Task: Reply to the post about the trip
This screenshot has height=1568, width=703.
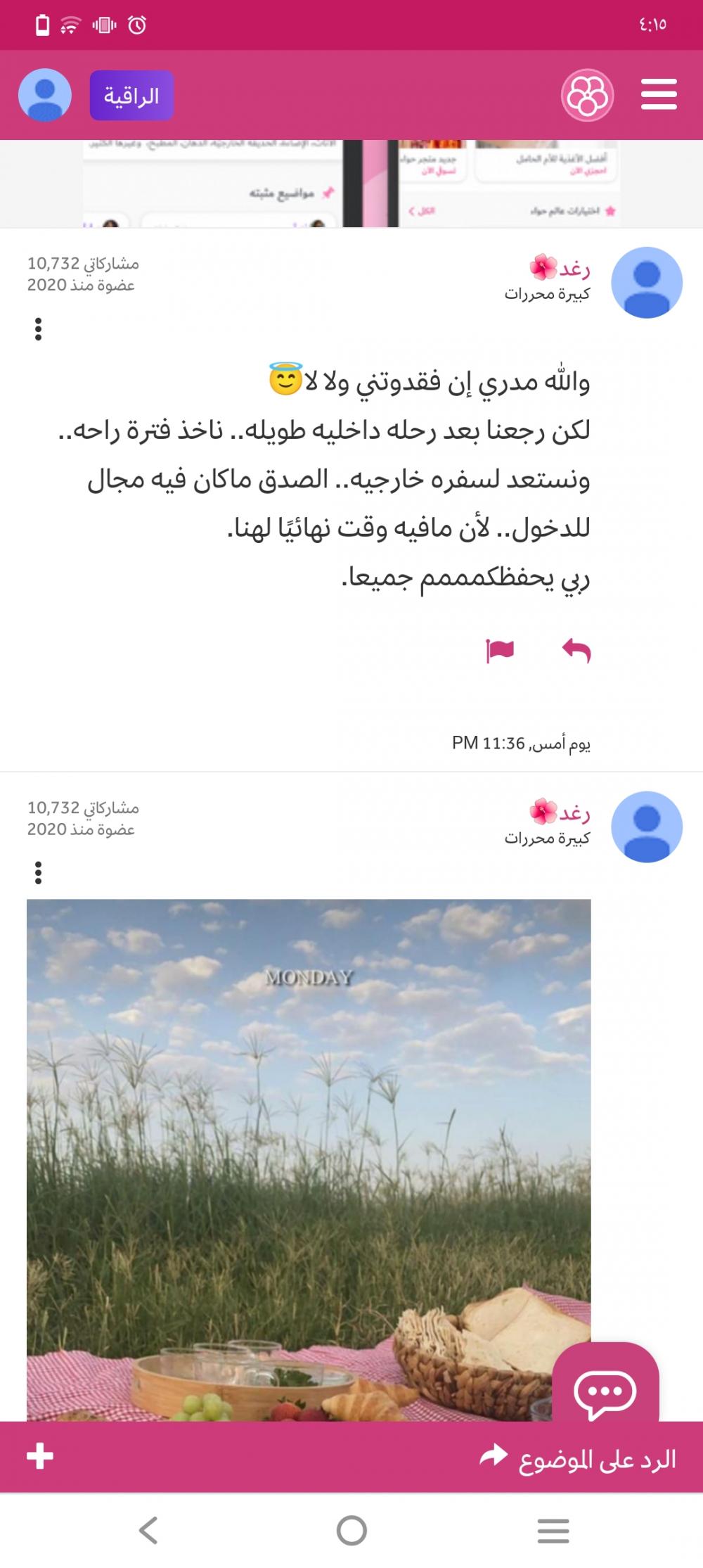Action: (576, 651)
